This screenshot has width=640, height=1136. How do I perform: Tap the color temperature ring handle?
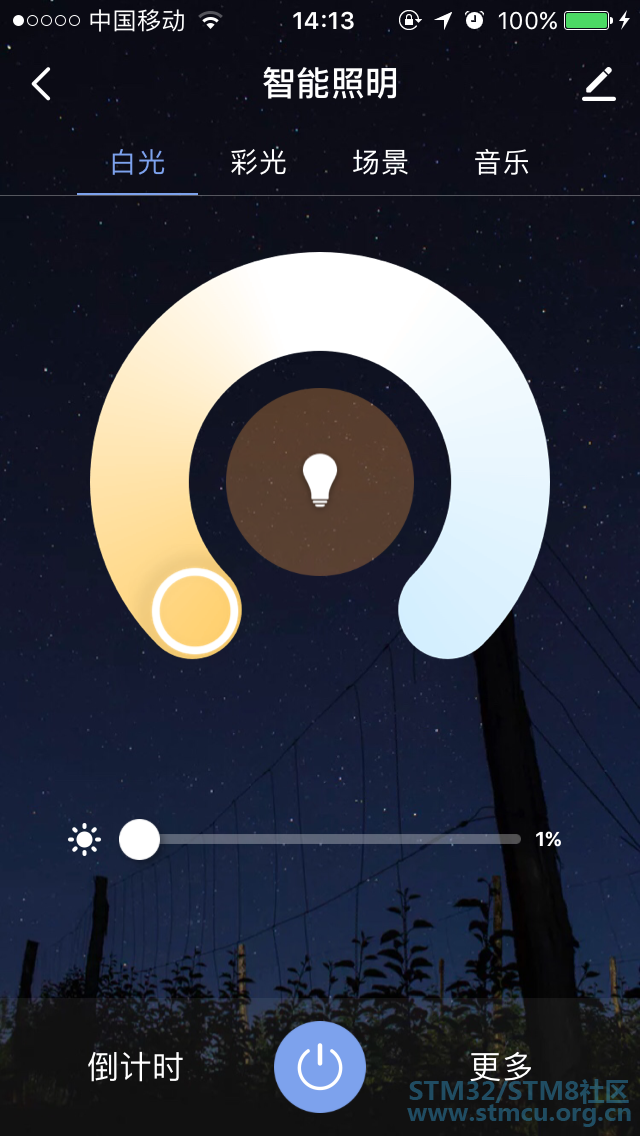pos(196,611)
